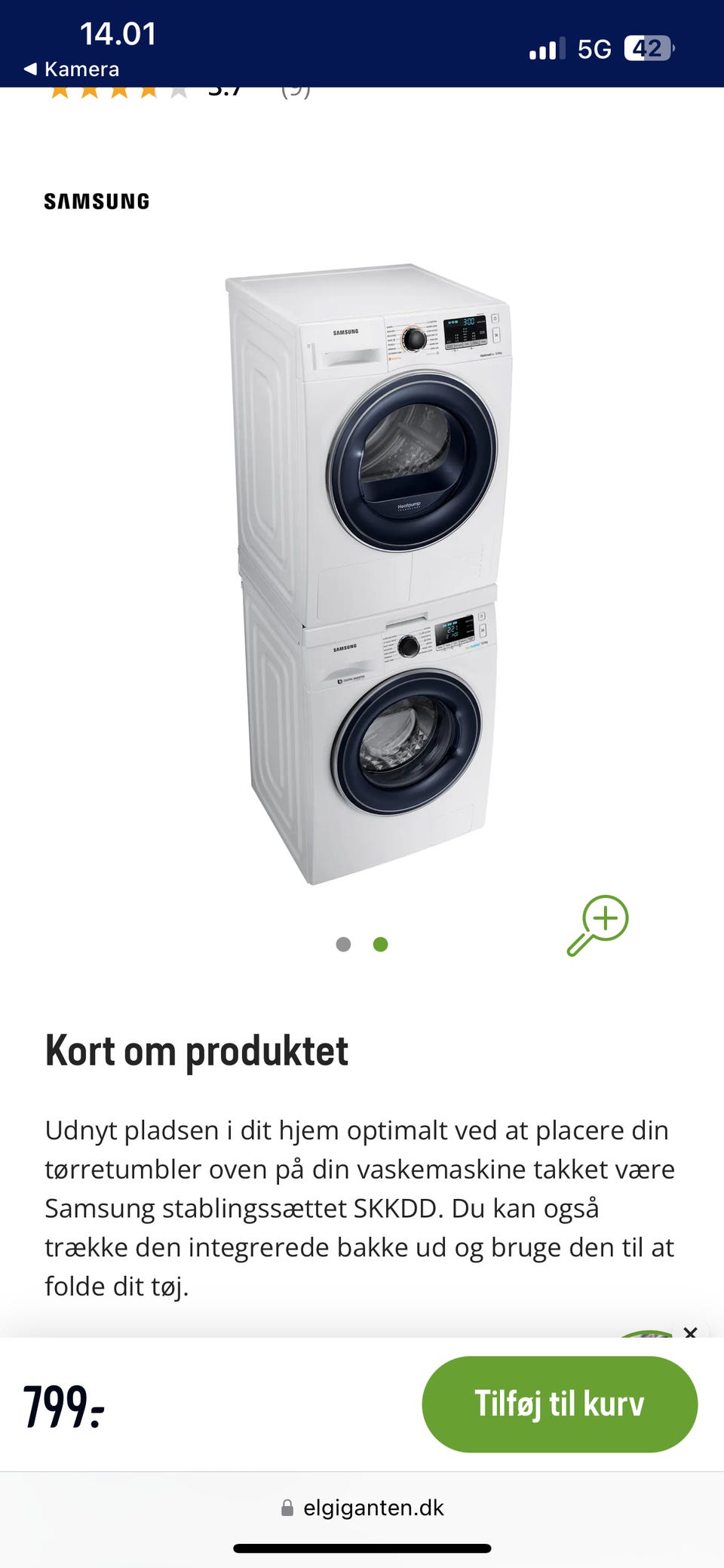Add the product with Tilføj til kurv
Viewport: 724px width, 1568px height.
coord(559,1404)
